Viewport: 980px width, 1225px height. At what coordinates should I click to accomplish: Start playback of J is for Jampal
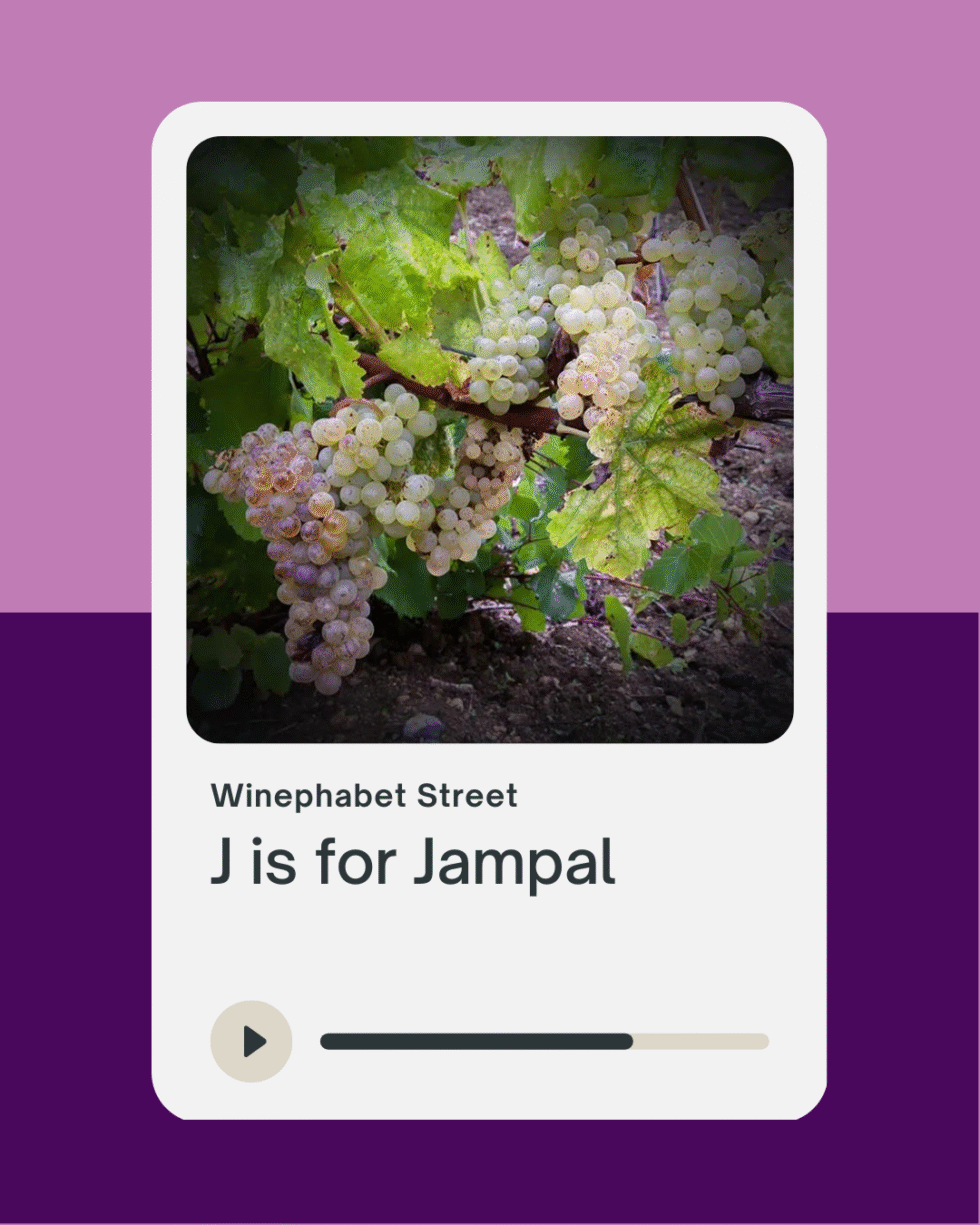click(252, 1041)
